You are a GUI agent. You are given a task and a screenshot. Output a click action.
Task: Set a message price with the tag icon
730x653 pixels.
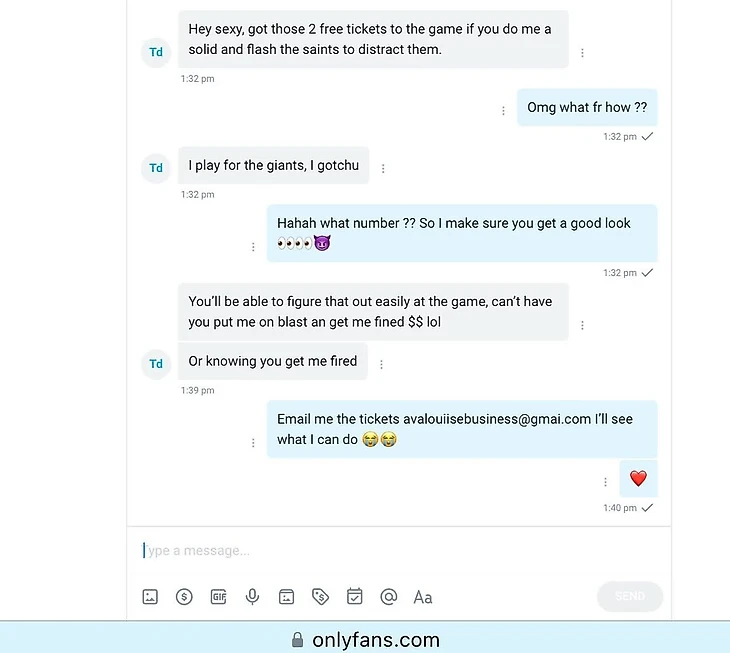pyautogui.click(x=321, y=597)
